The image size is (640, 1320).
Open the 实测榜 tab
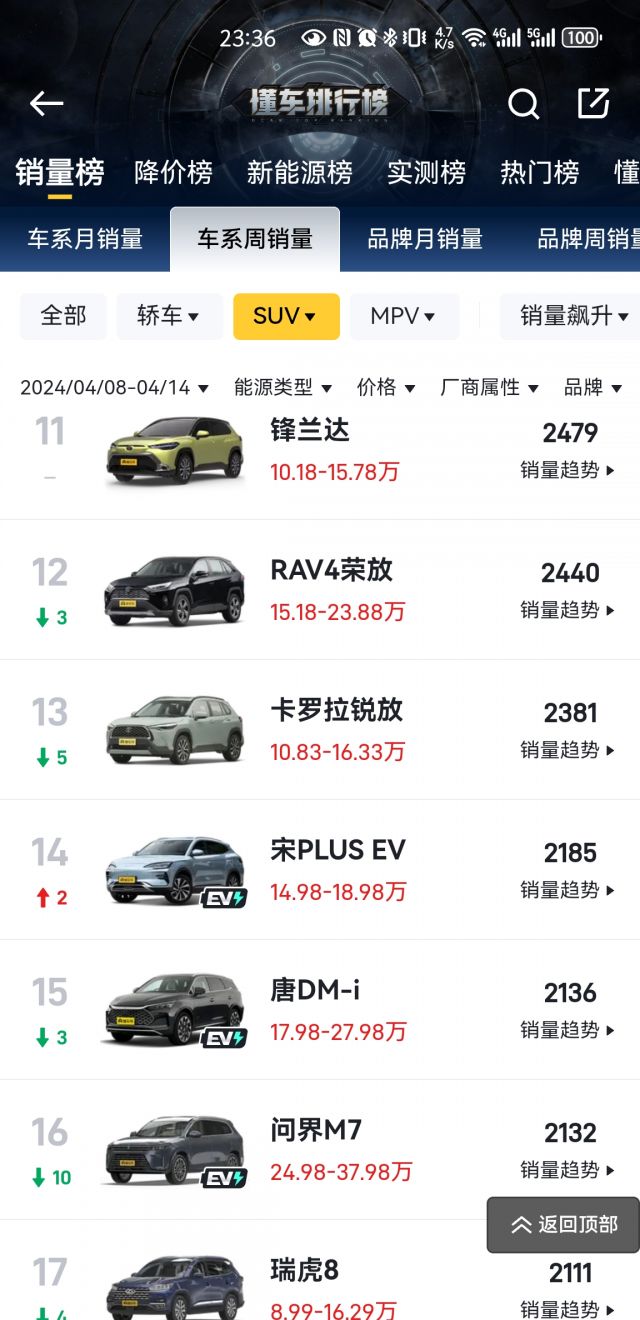pos(426,172)
